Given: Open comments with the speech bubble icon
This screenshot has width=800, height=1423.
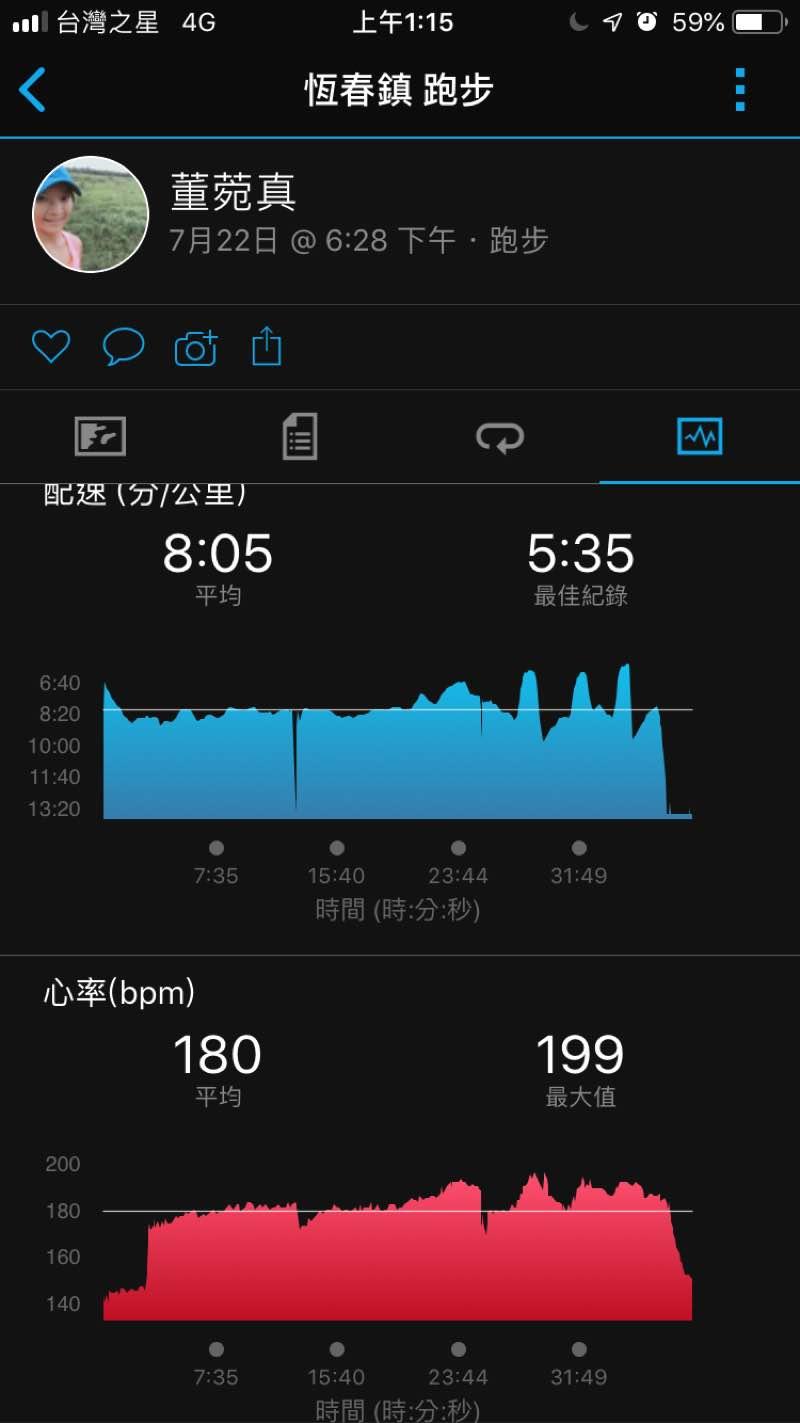Looking at the screenshot, I should [x=124, y=347].
